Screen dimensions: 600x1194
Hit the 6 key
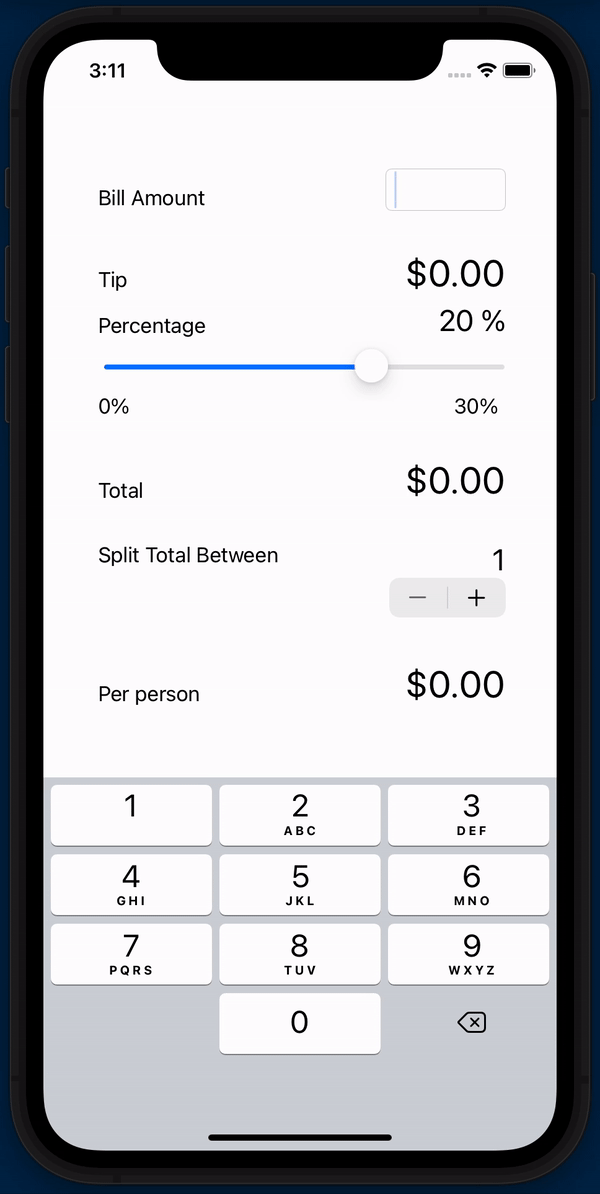tap(468, 885)
